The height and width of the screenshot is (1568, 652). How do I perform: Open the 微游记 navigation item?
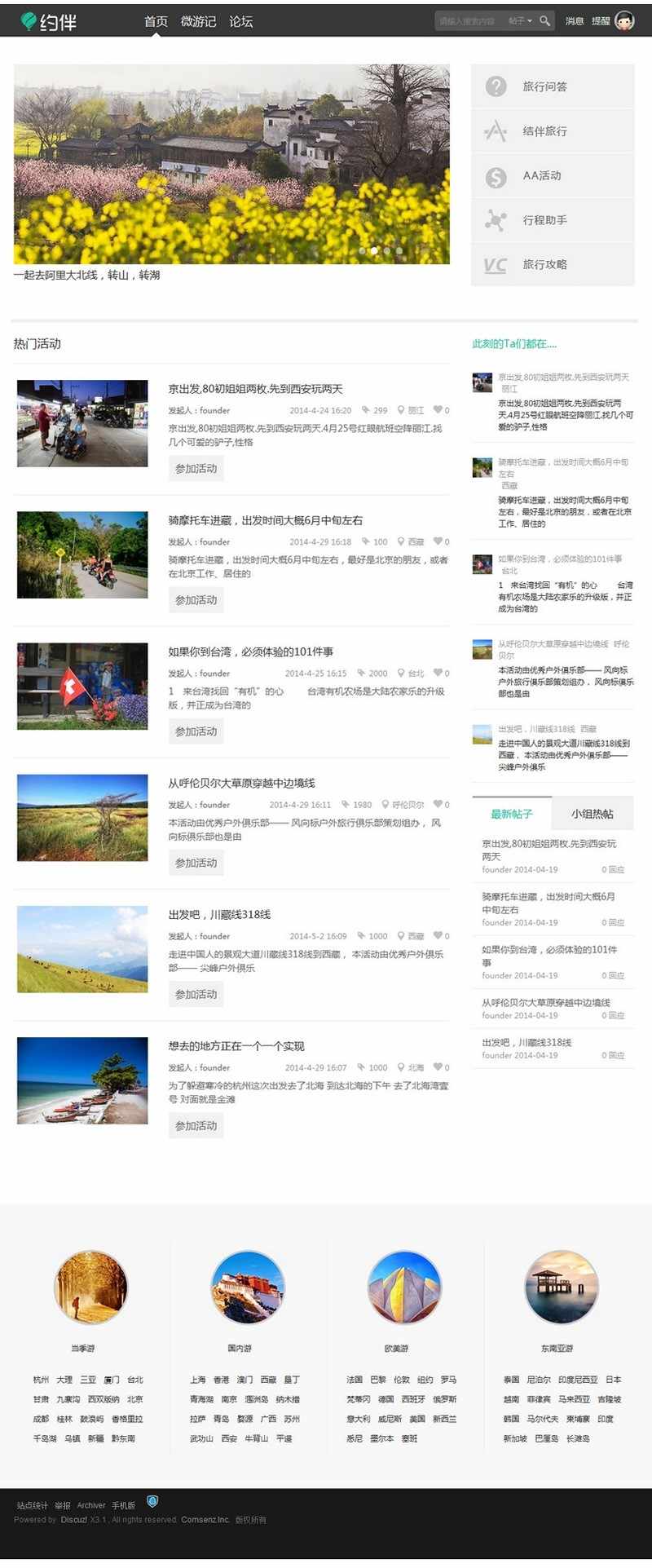pos(198,21)
